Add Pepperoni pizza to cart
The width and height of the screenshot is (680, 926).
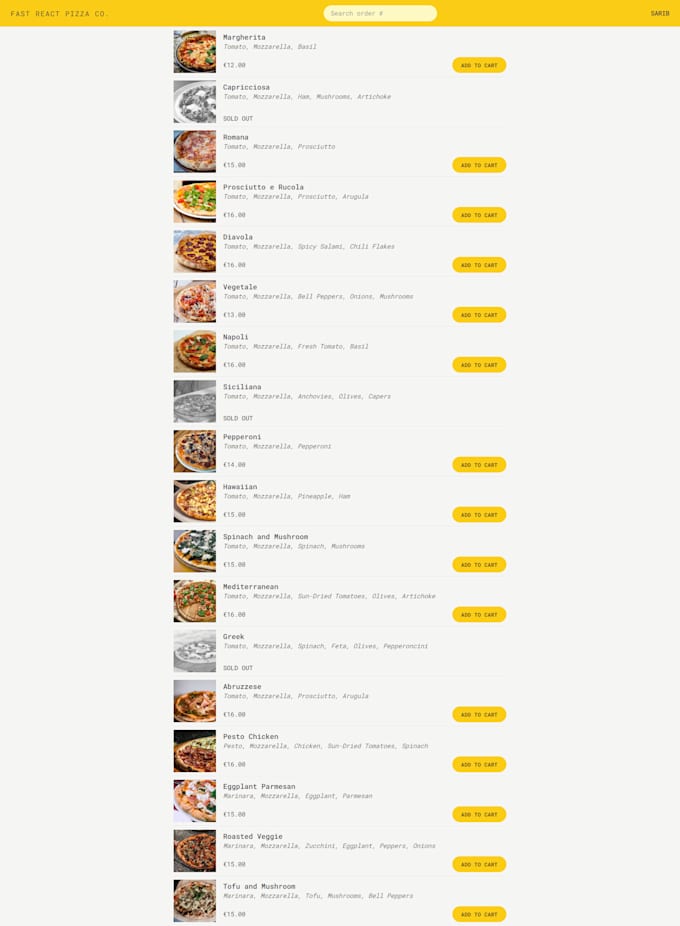[479, 465]
